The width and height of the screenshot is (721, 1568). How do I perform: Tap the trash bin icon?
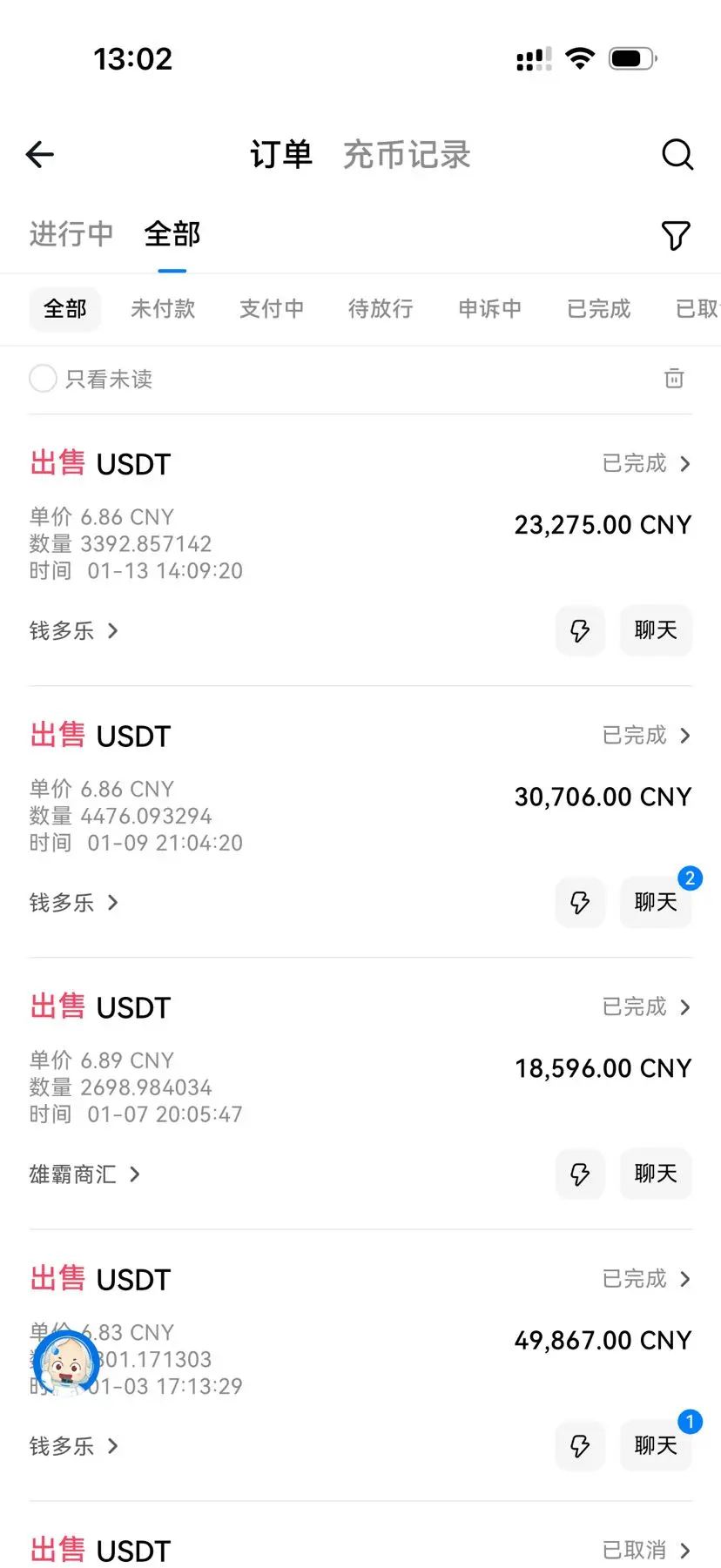674,379
